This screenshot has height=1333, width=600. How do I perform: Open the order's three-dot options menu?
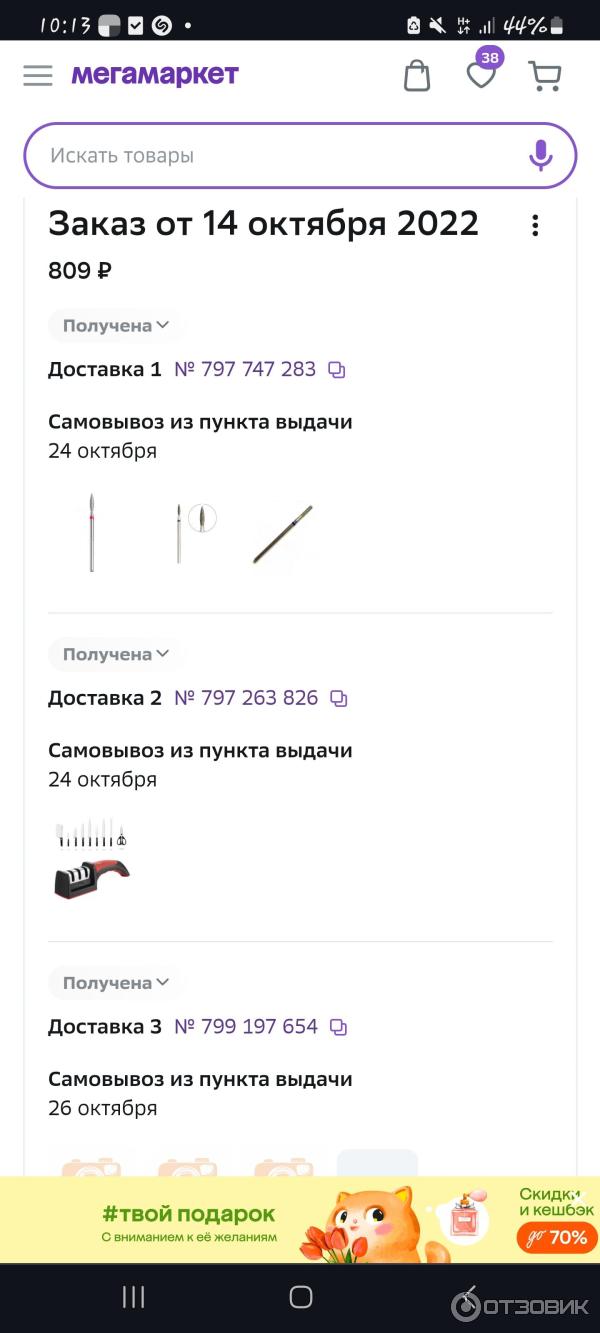pos(535,226)
